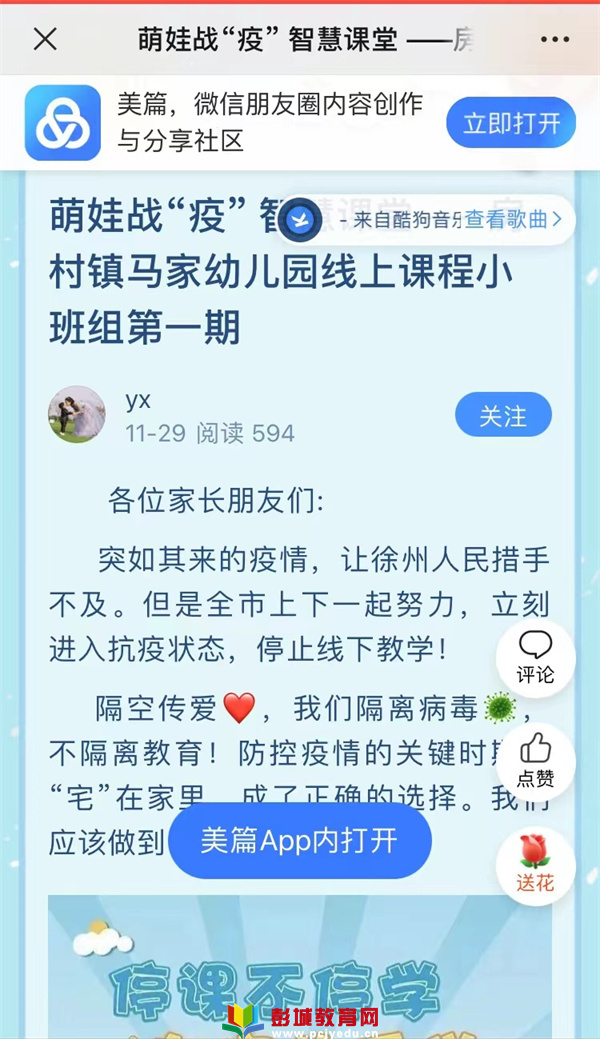Open 查看歌曲 to view the song
Image resolution: width=600 pixels, height=1039 pixels.
click(512, 219)
